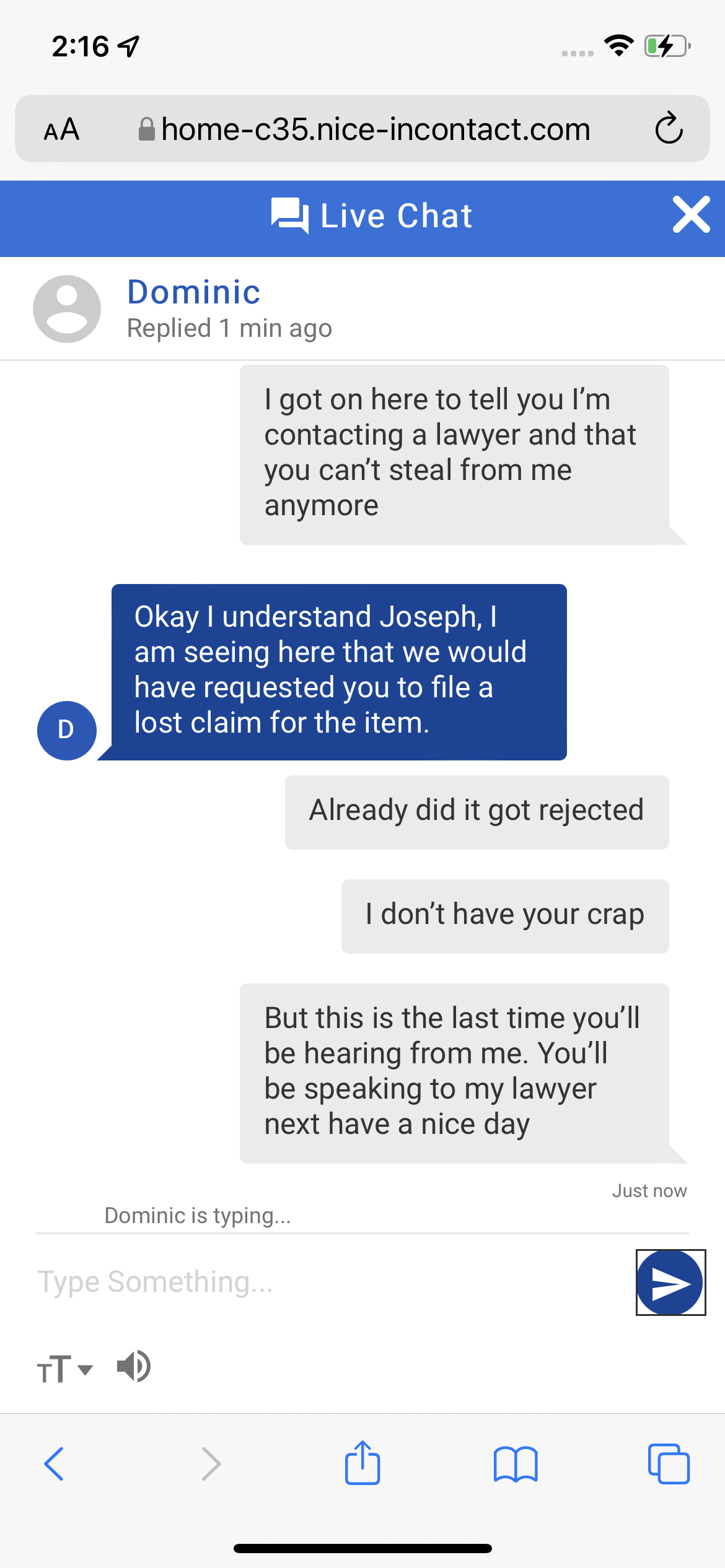Show all open Safari tabs

pyautogui.click(x=669, y=1464)
